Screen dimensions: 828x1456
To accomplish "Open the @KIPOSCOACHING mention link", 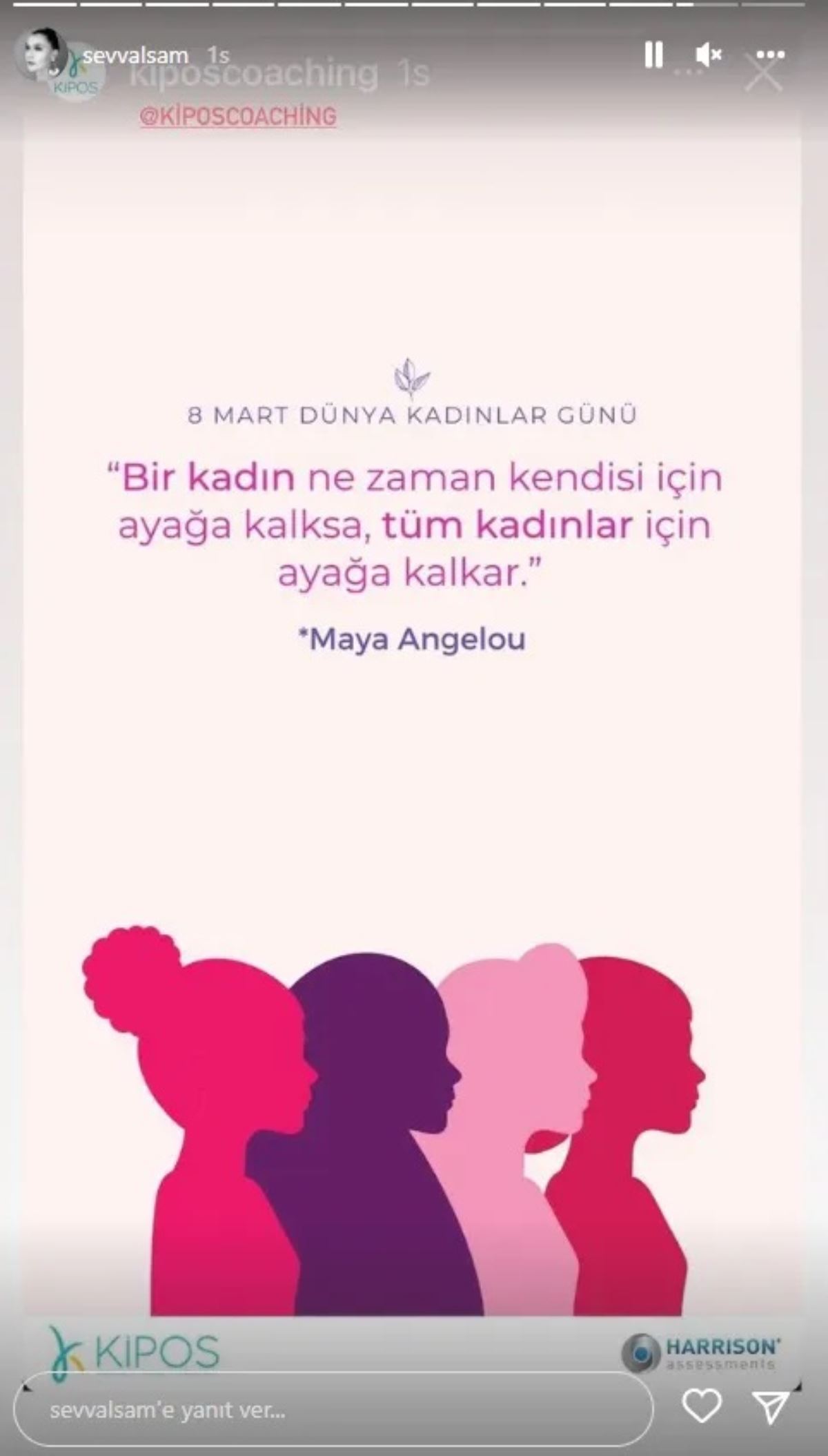I will click(238, 116).
